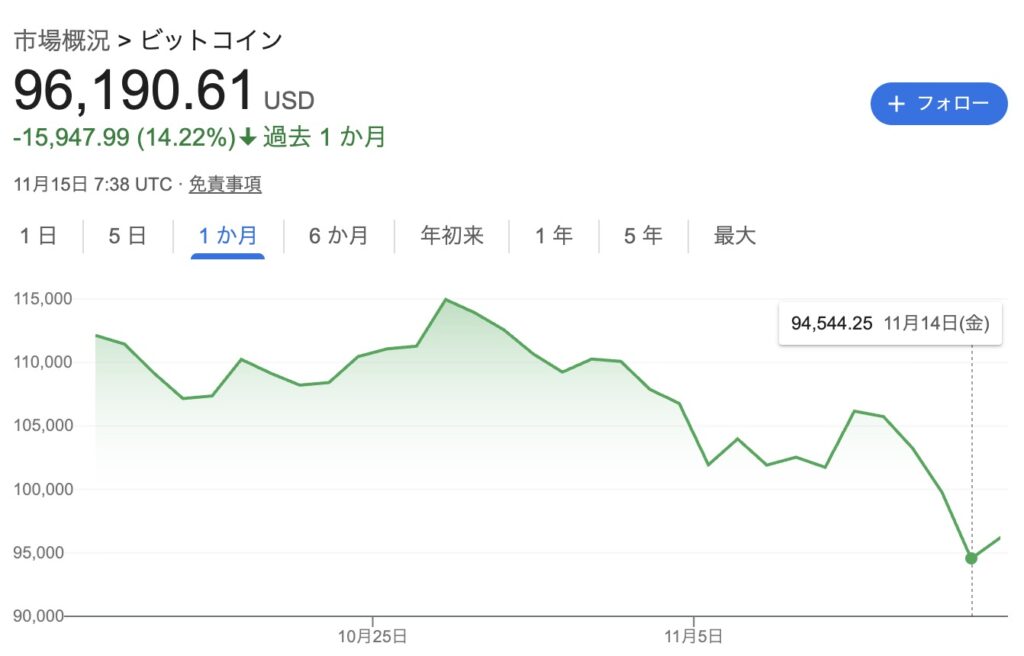The height and width of the screenshot is (656, 1024).
Task: Switch to the 6か月 range tab
Action: [x=339, y=236]
